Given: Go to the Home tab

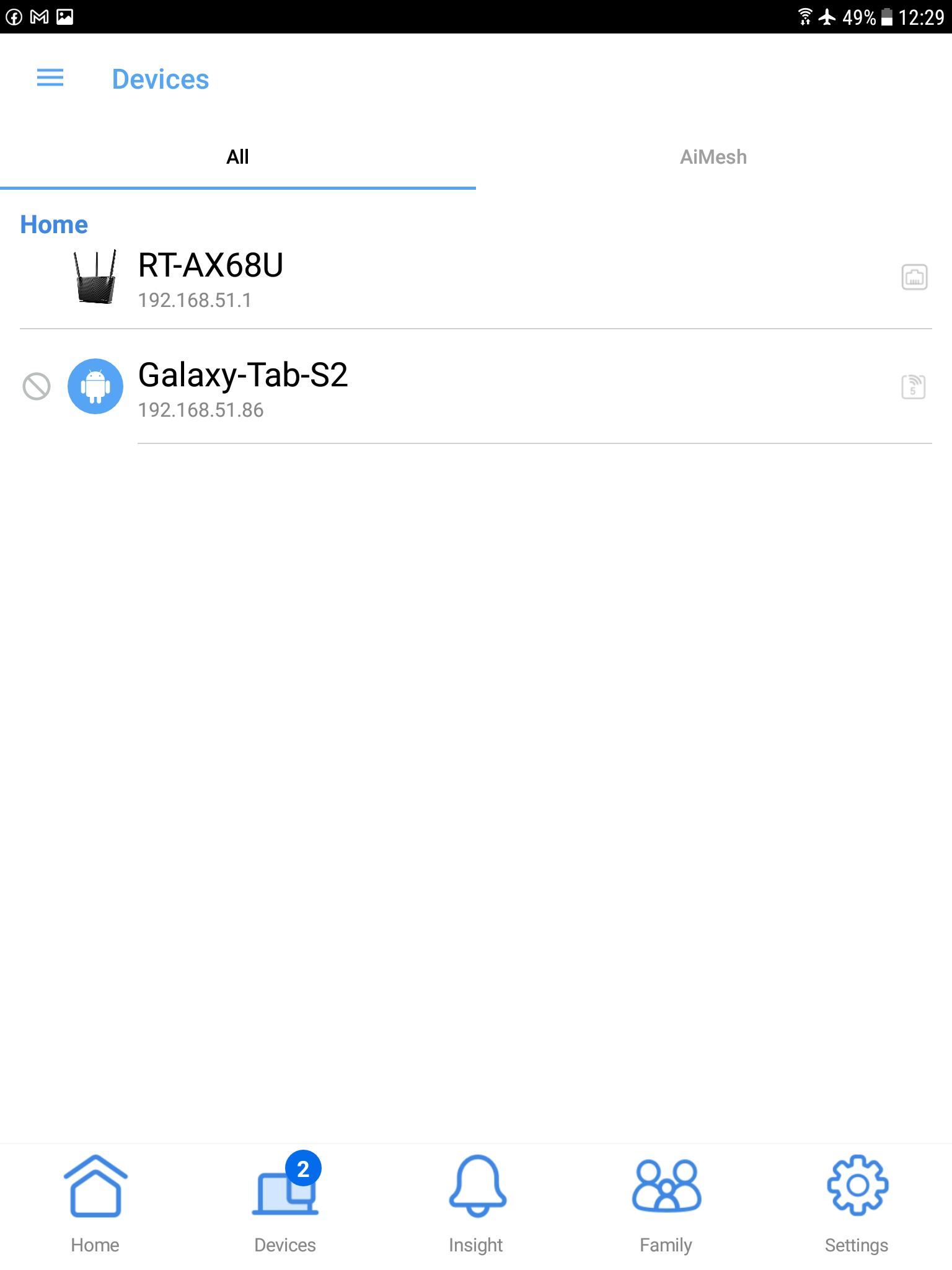Looking at the screenshot, I should [x=95, y=1204].
